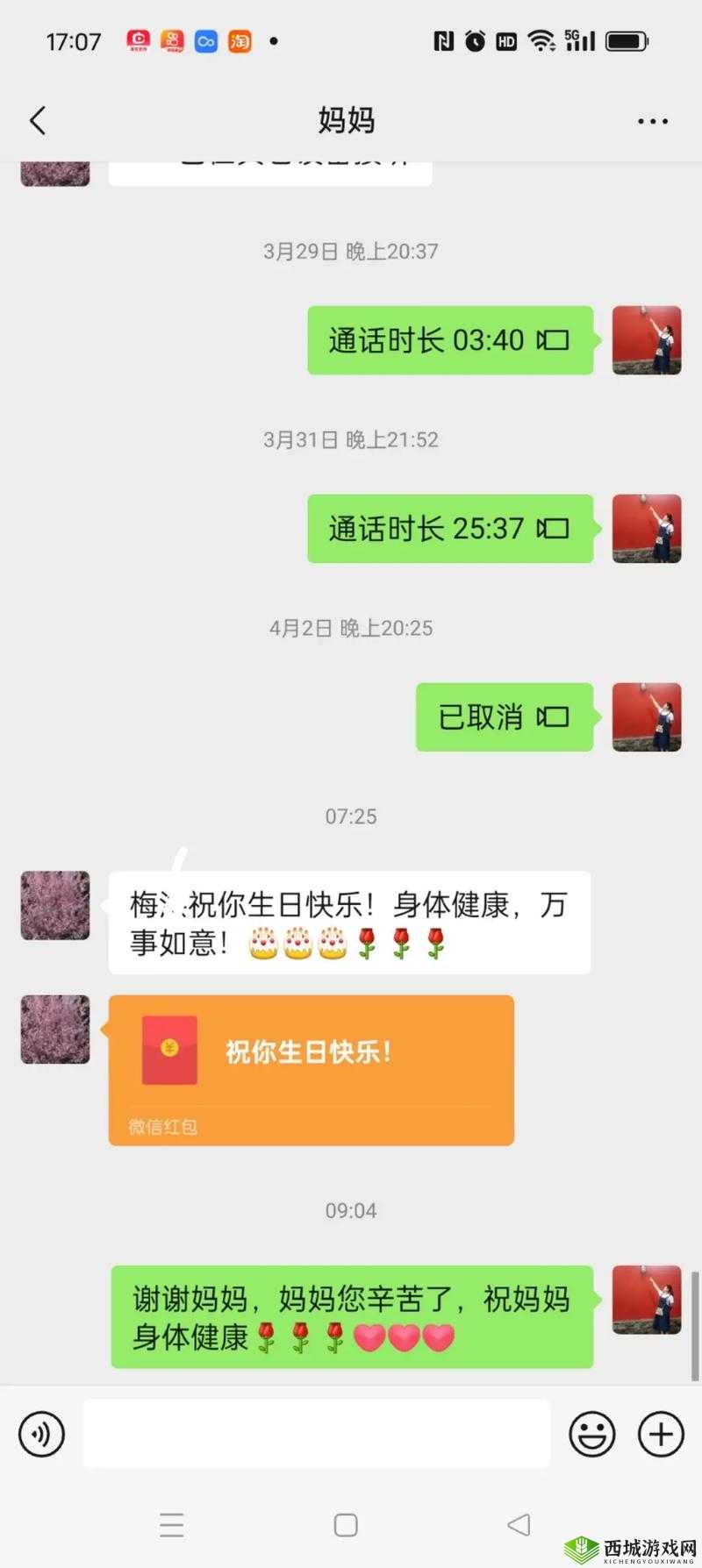
Task: Tap the 已取消 cancelled call bubble
Action: coord(505,717)
